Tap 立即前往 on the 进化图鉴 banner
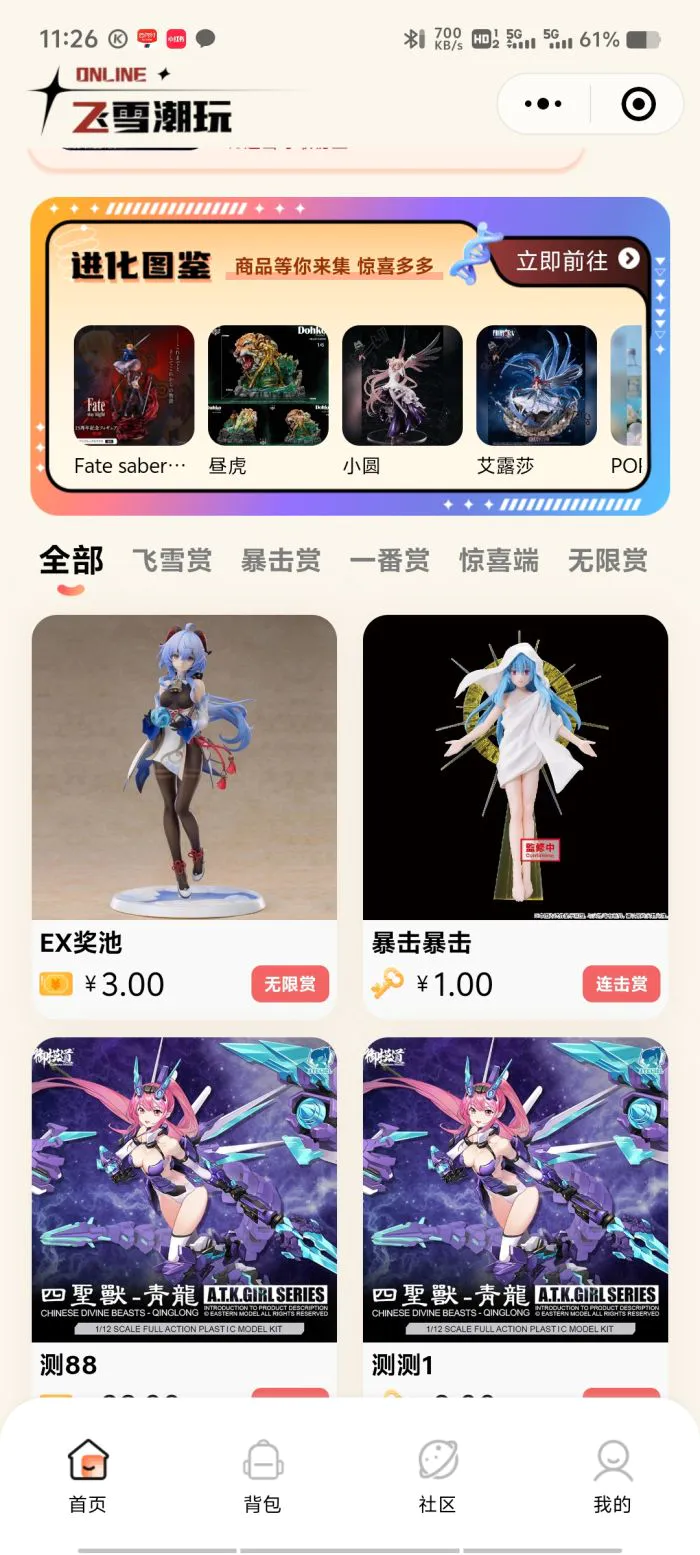The width and height of the screenshot is (700, 1555). pos(577,260)
